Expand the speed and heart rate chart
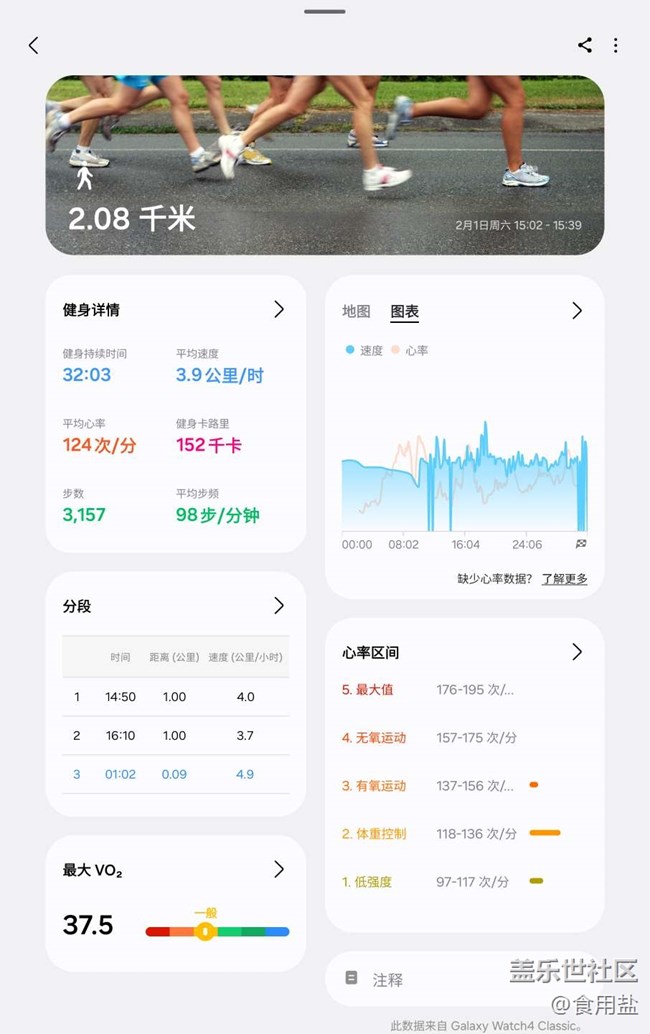Viewport: 650px width, 1034px height. coord(577,311)
